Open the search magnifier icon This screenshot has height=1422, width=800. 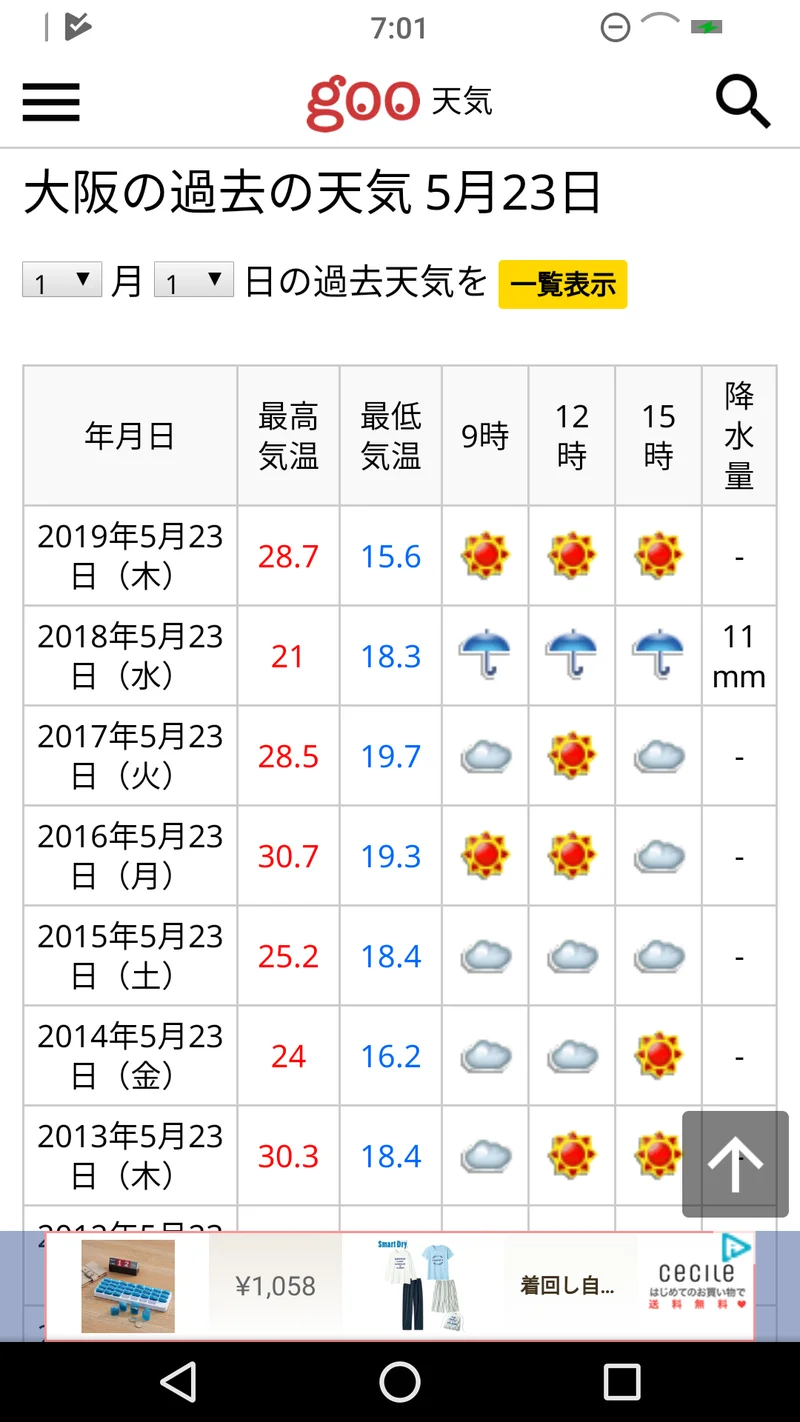(743, 102)
